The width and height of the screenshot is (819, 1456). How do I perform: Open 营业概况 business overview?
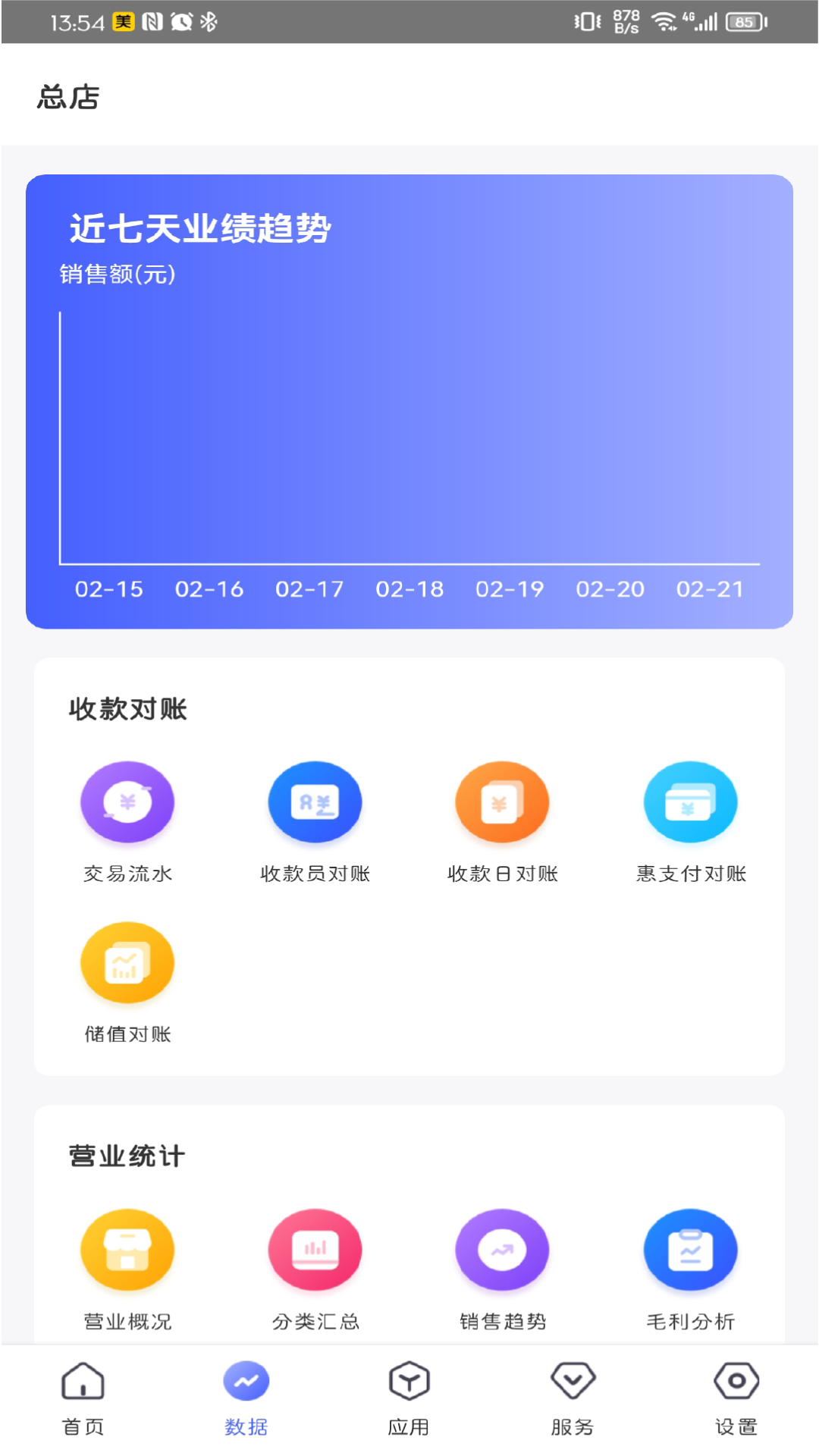tap(127, 1250)
